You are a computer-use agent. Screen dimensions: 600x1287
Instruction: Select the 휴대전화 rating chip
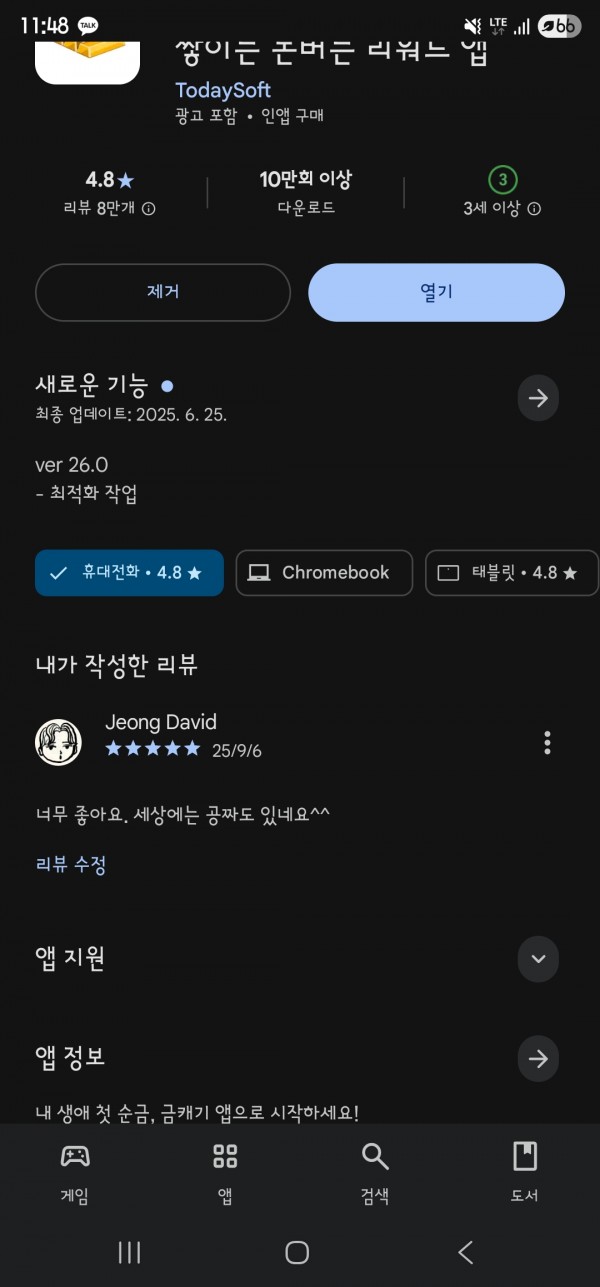(129, 573)
